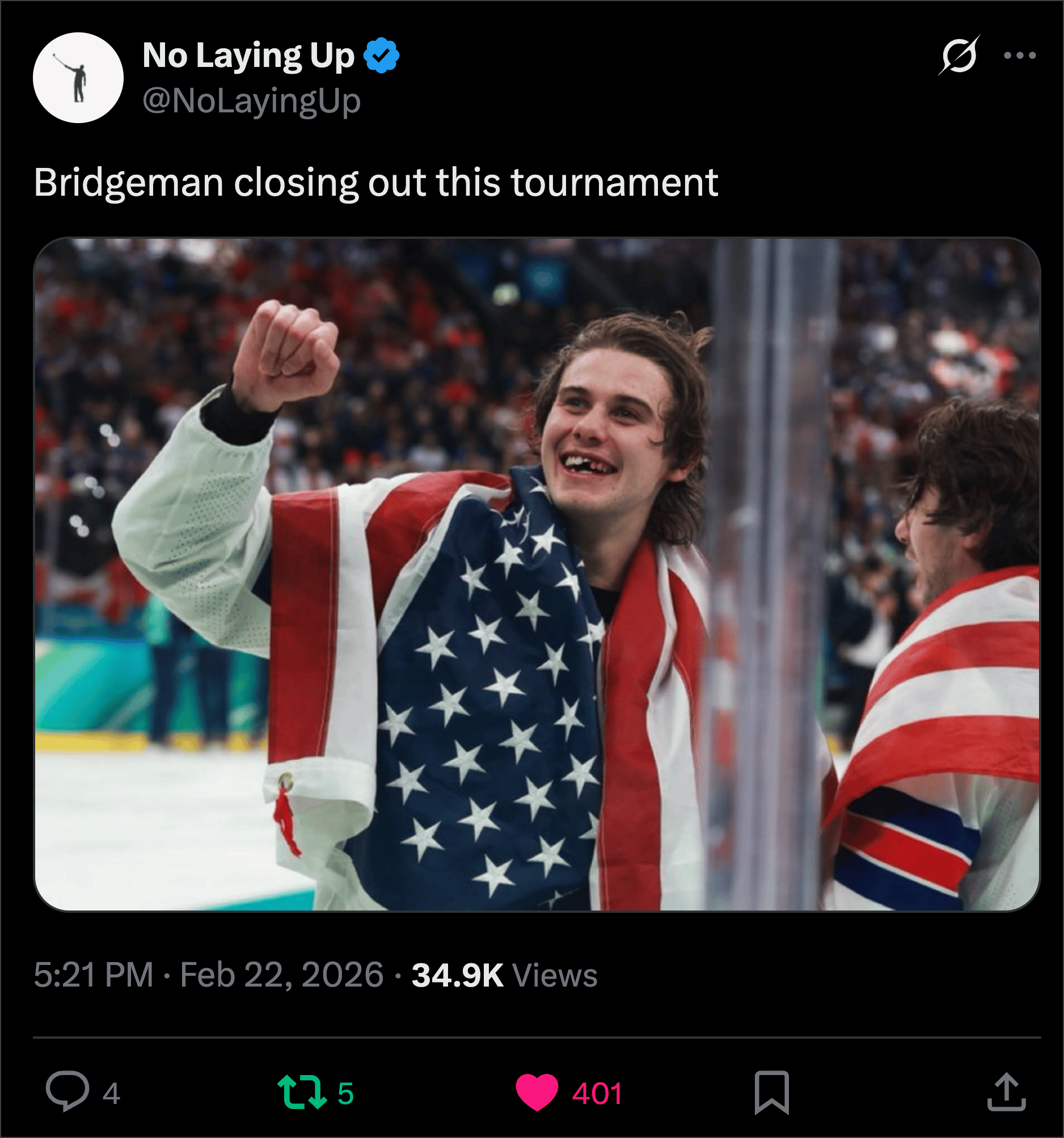Open the @NoLayingUp handle link
This screenshot has height=1138, width=1064.
coord(251,101)
